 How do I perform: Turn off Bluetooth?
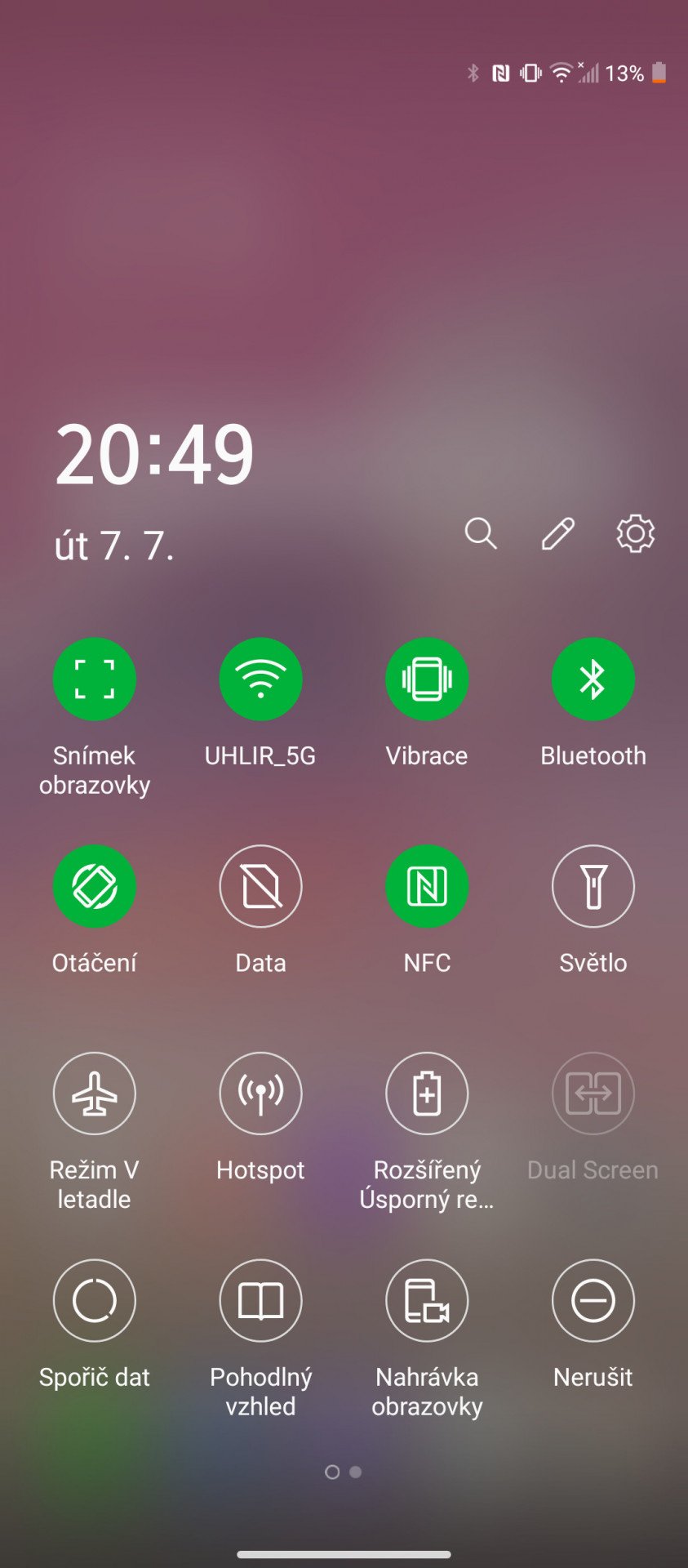[593, 679]
